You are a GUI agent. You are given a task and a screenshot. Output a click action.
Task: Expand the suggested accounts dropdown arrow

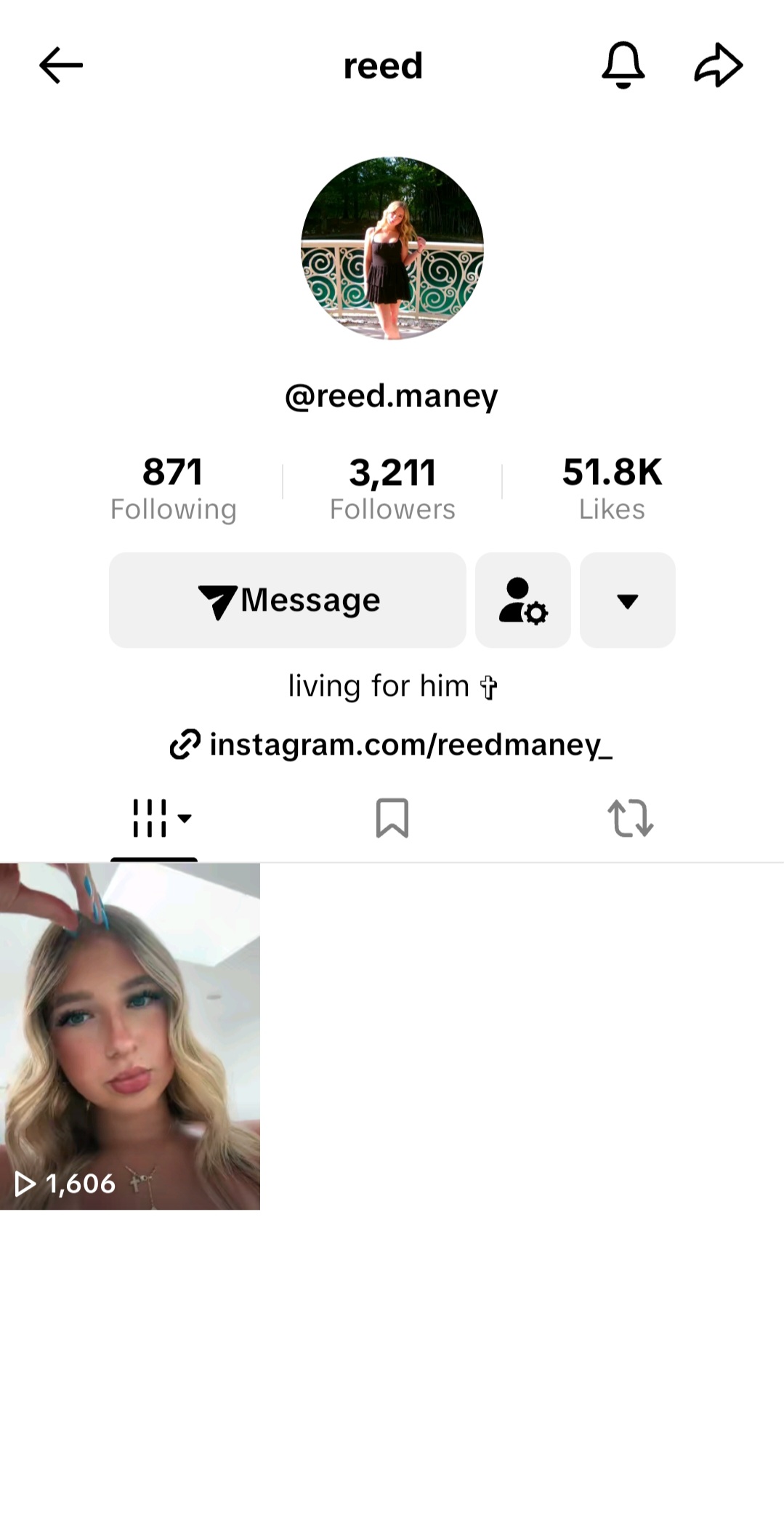tap(628, 600)
